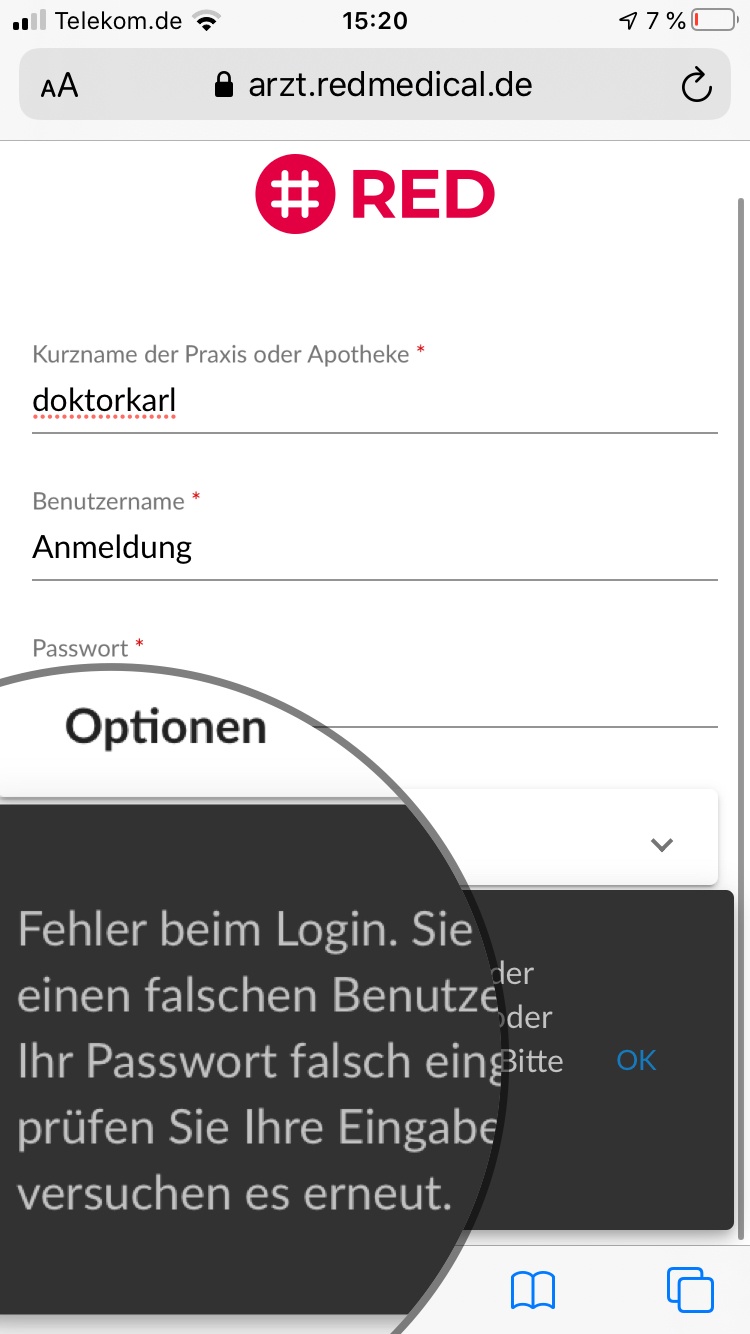The height and width of the screenshot is (1334, 750).
Task: Reload the page in Safari
Action: coord(696,86)
